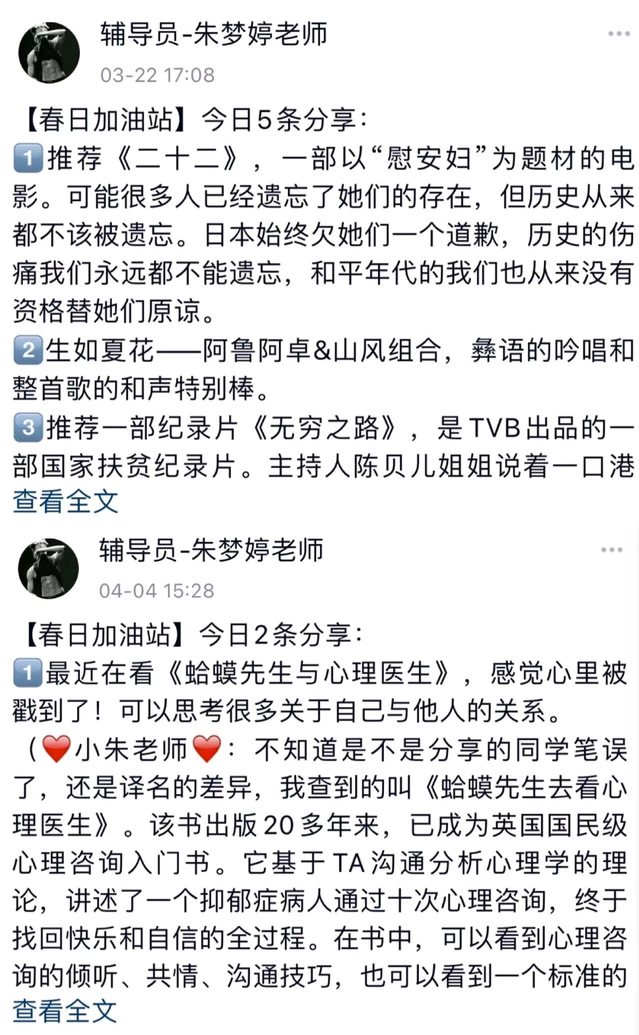Tap the name 辅导员-朱梦婷老师 on the 03-22 post
The image size is (639, 1035).
coord(213,35)
